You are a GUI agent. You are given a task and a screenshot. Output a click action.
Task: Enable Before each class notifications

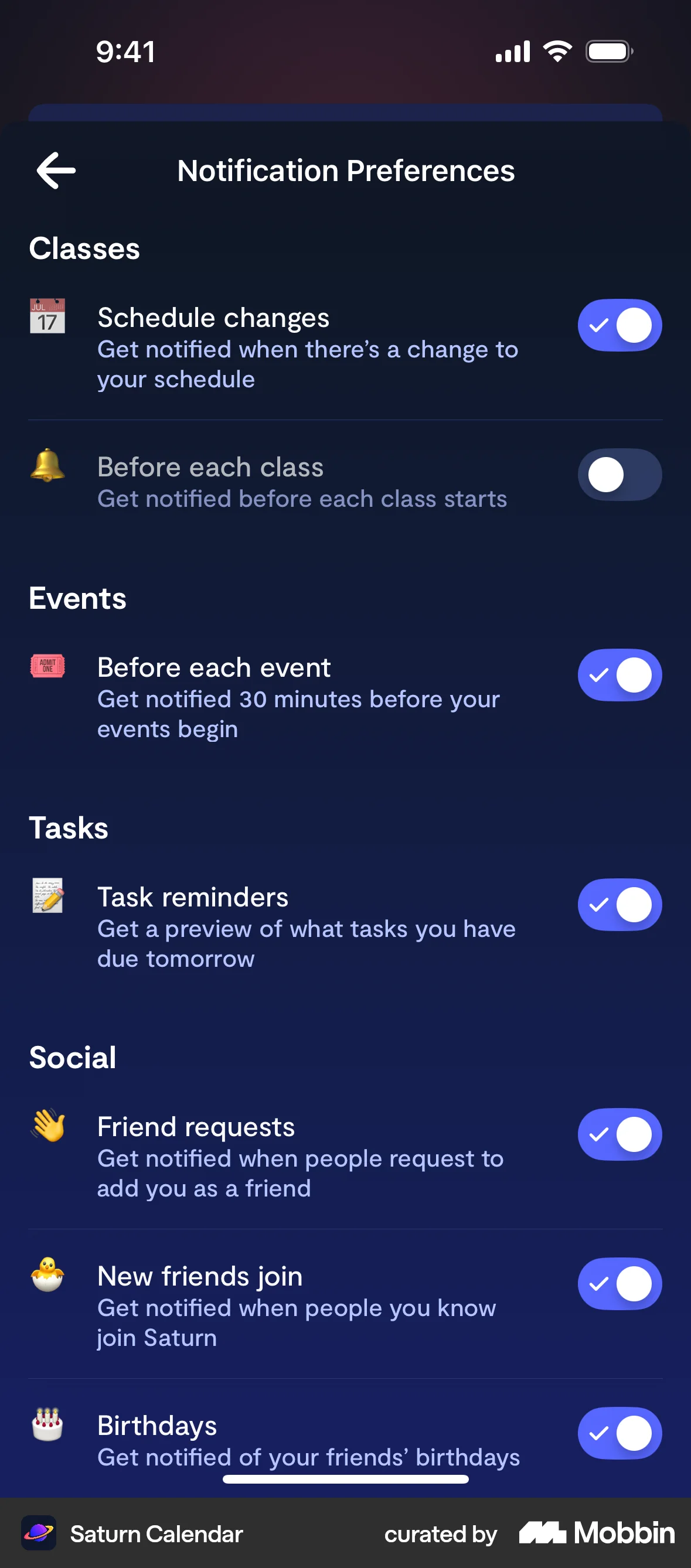click(619, 474)
